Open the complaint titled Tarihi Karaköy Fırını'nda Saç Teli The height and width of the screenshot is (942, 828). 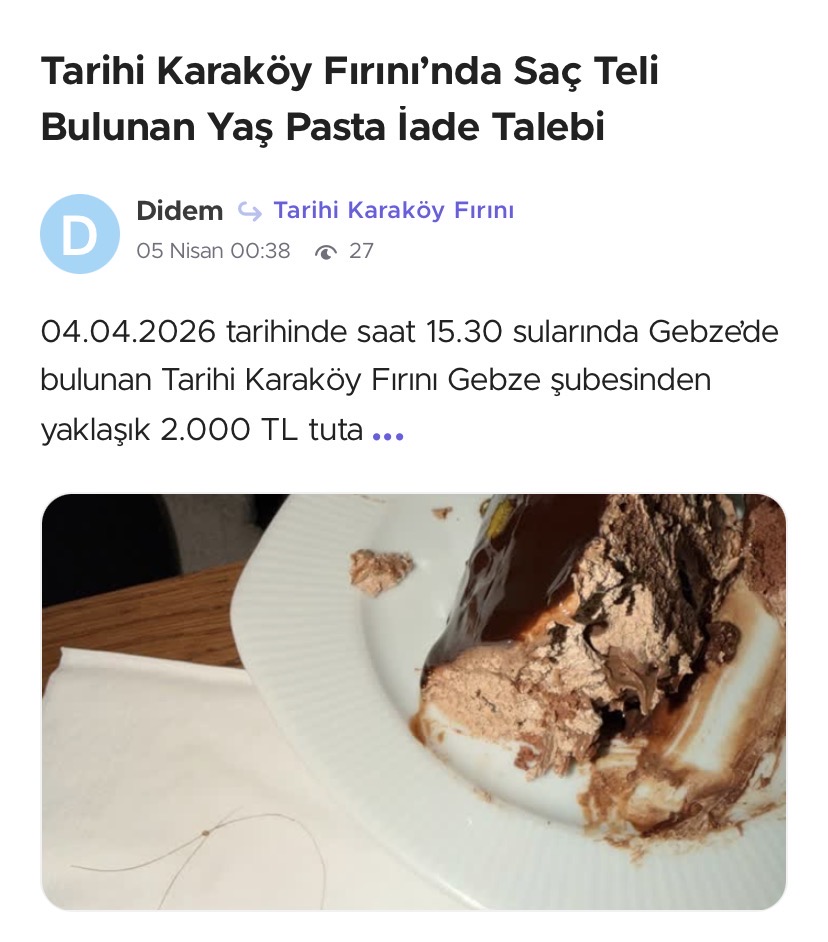pyautogui.click(x=350, y=99)
